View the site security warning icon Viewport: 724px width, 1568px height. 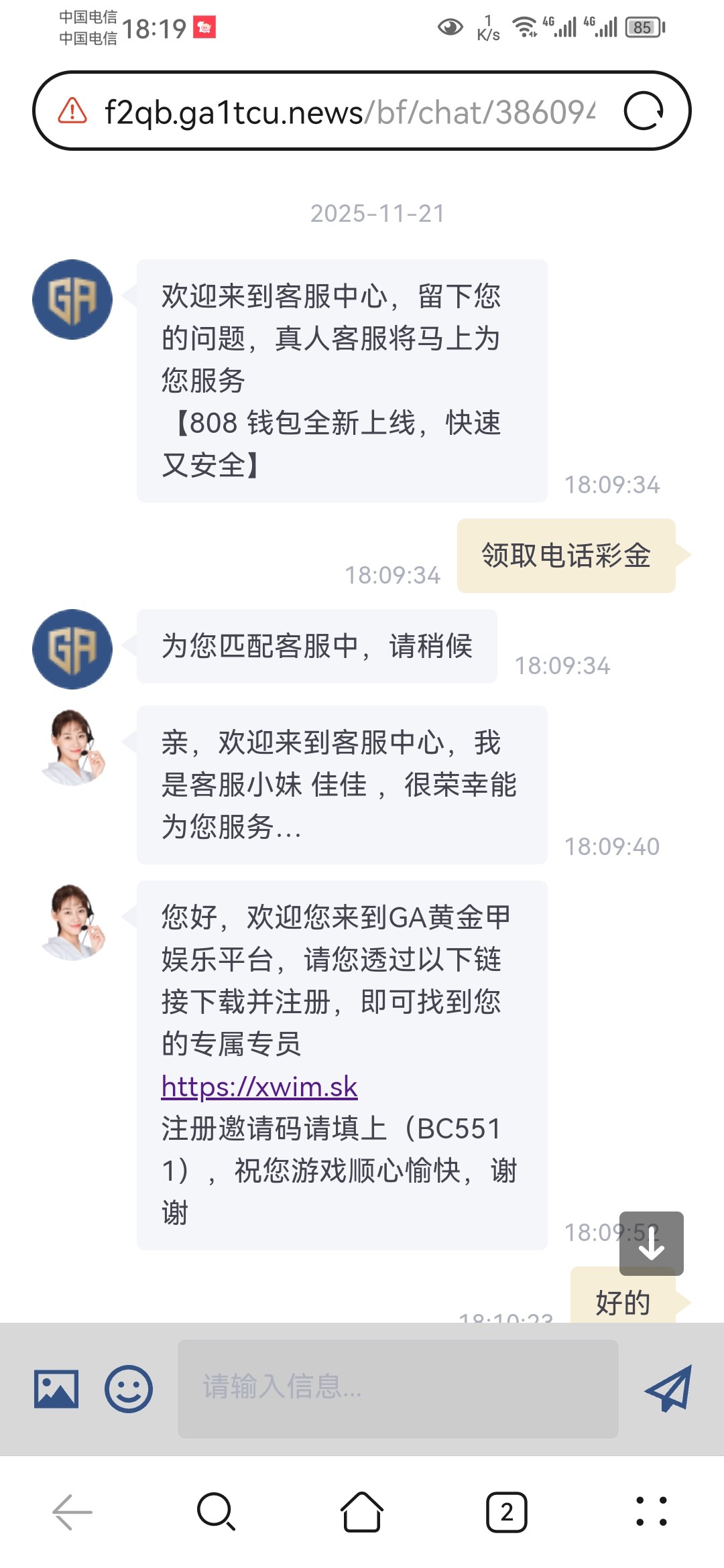[72, 111]
